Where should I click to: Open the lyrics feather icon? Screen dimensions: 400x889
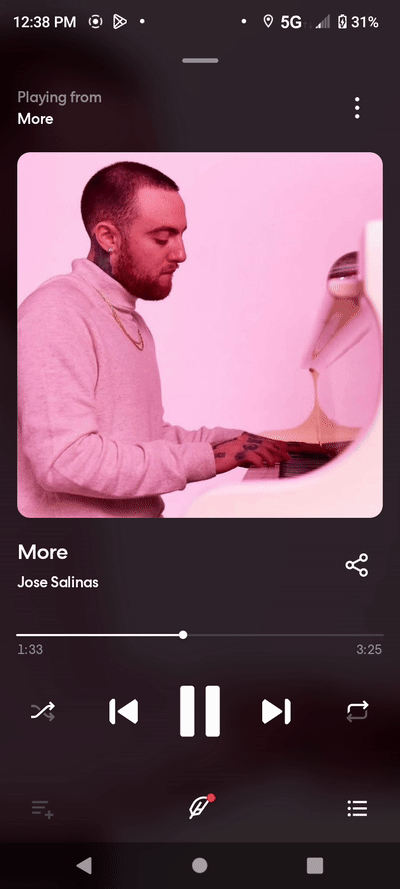tap(201, 807)
